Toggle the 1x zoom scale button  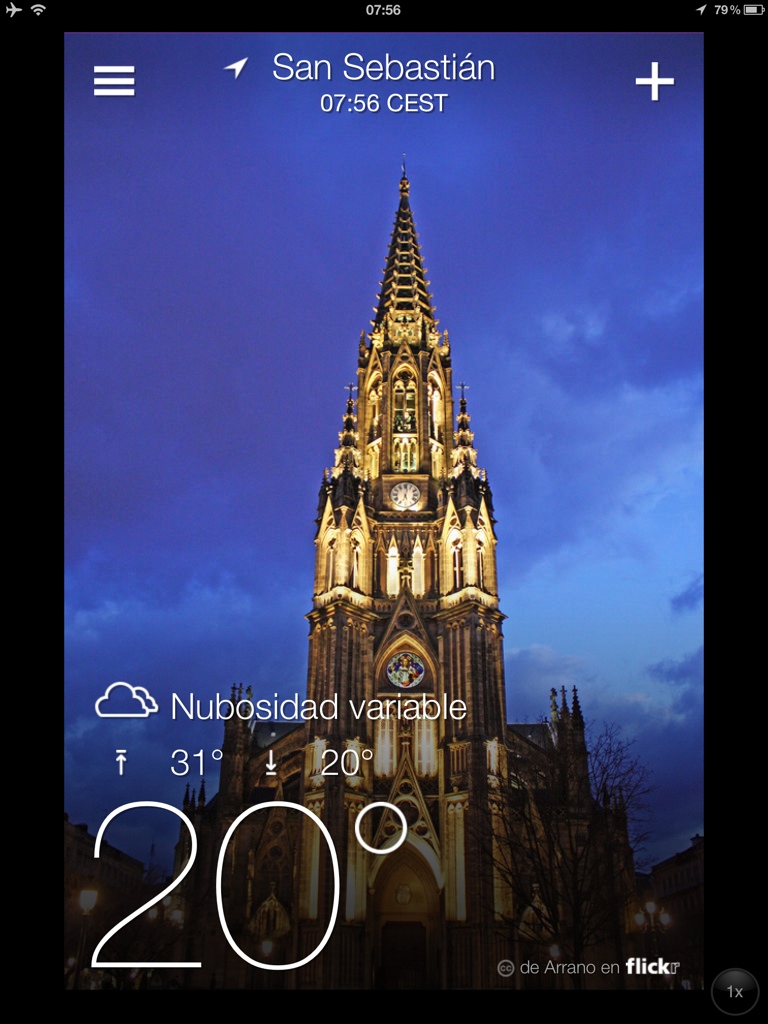coord(735,992)
